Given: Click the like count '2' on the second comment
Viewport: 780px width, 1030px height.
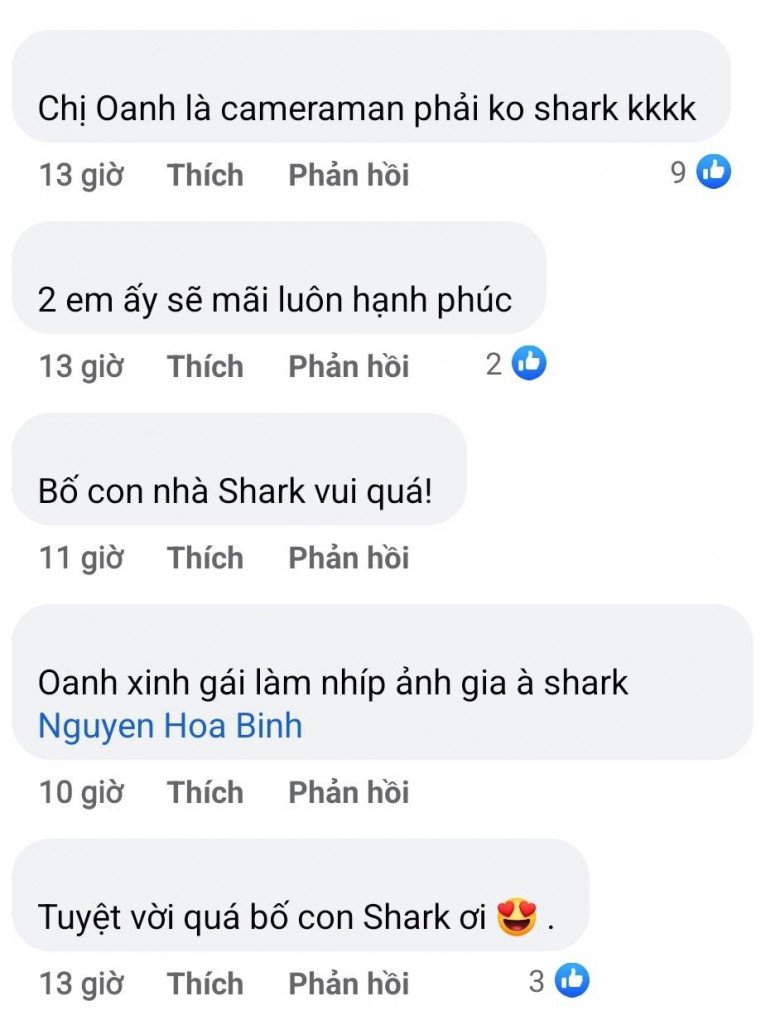Looking at the screenshot, I should click(x=492, y=365).
